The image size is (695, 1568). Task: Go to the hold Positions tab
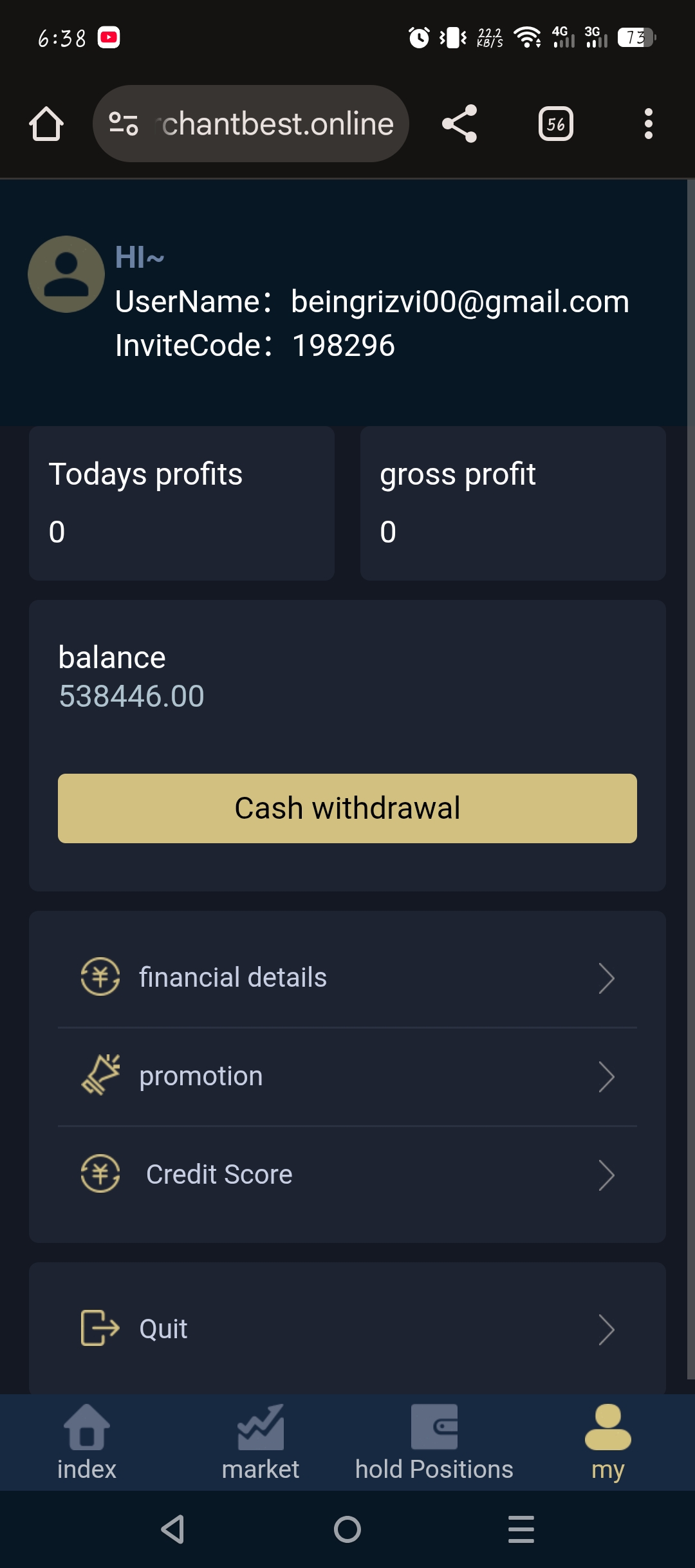(x=434, y=1443)
